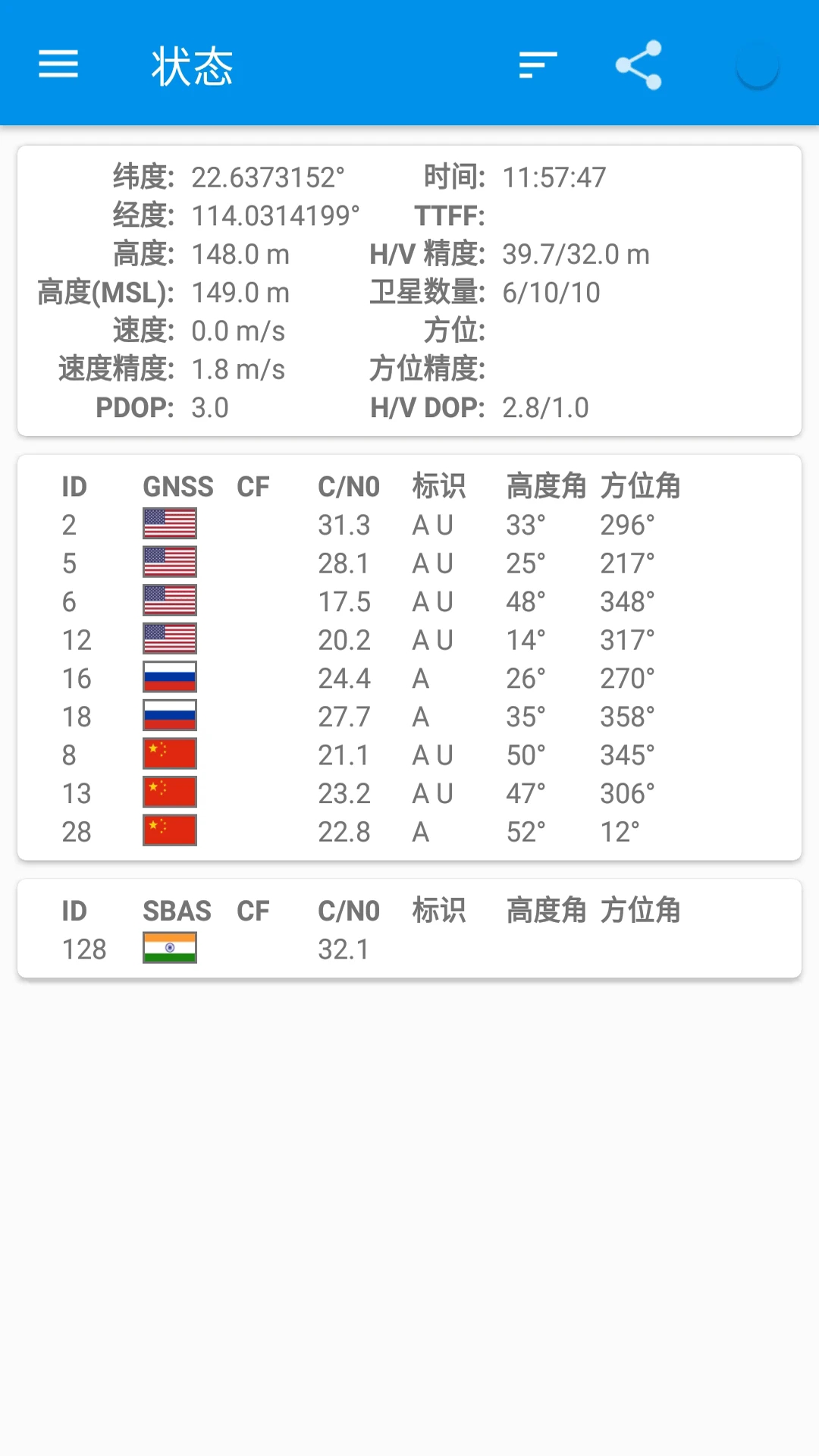
Task: Open the navigation drawer menu
Action: click(58, 64)
